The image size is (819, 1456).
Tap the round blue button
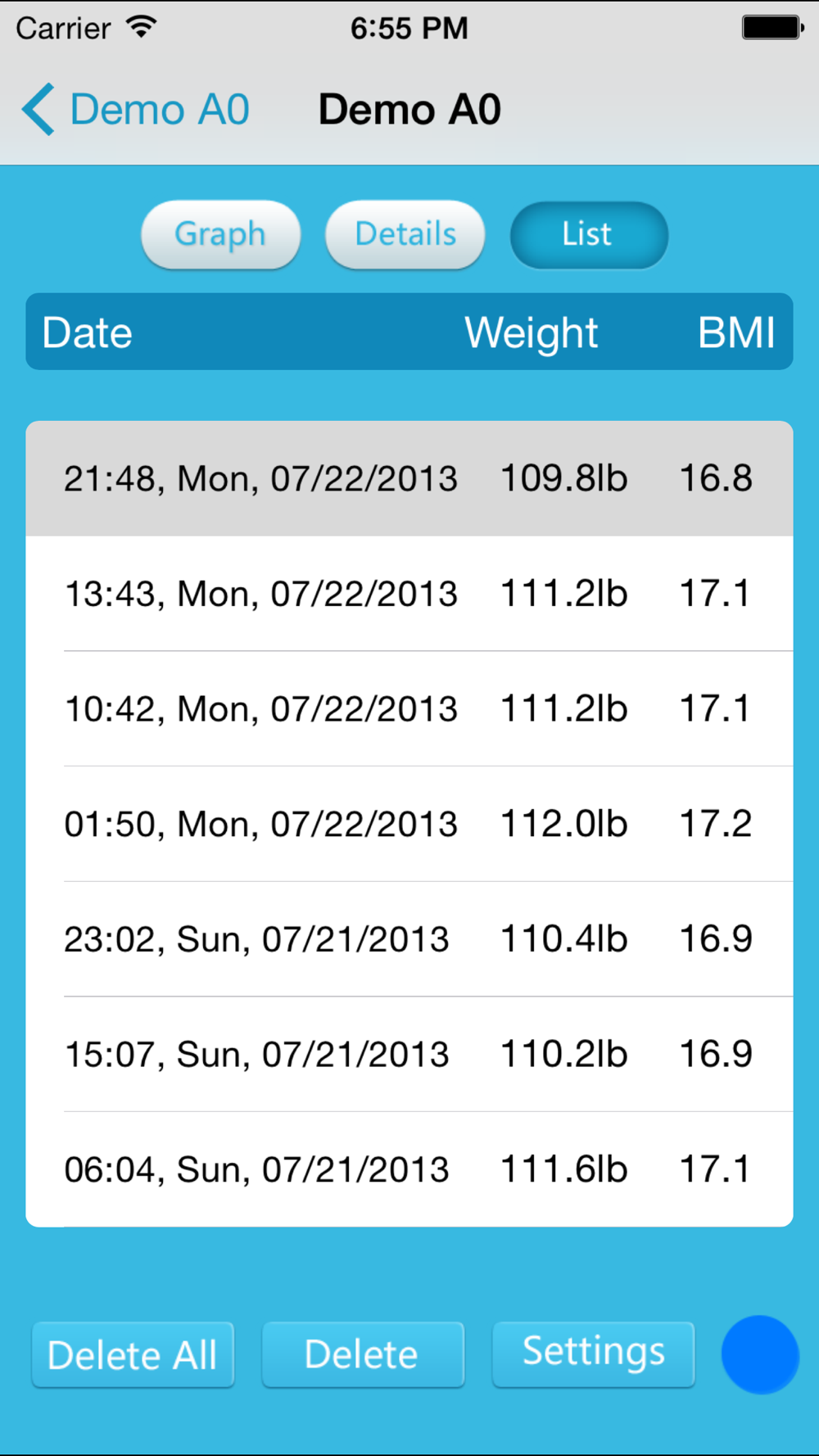(760, 1354)
